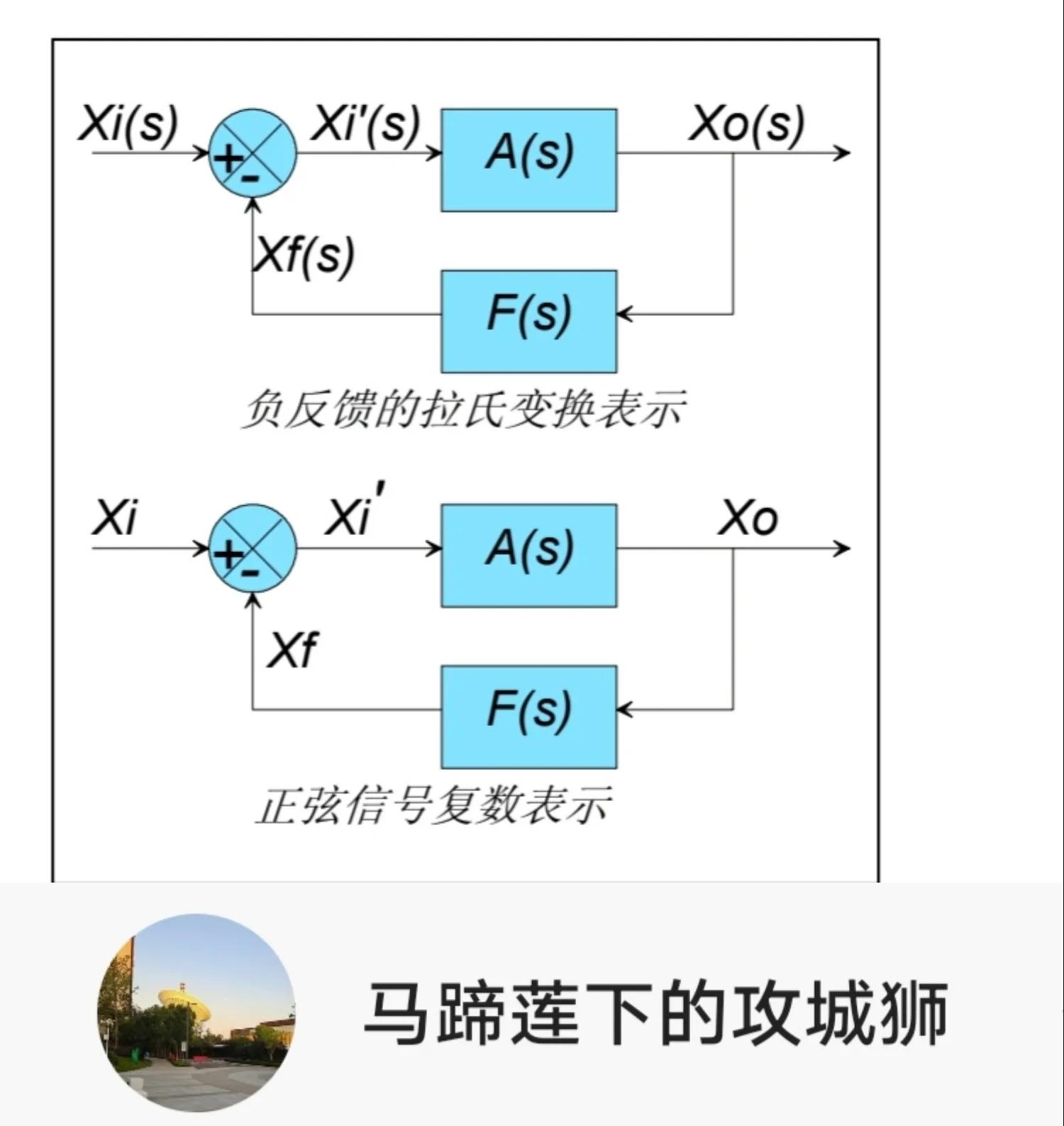The width and height of the screenshot is (1064, 1126).
Task: Open the feedback block diagram image
Action: [x=465, y=454]
